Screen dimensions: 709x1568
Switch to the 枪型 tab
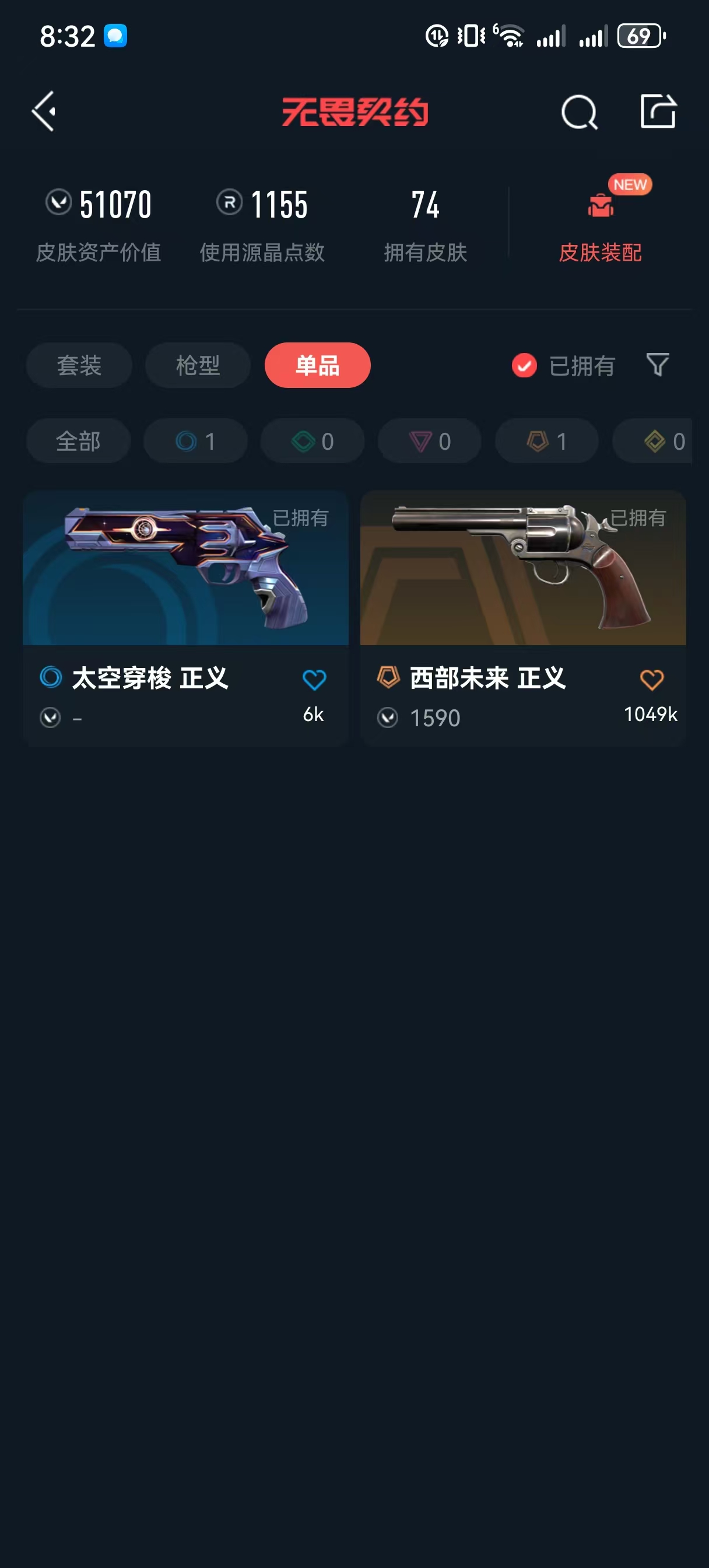click(x=198, y=365)
